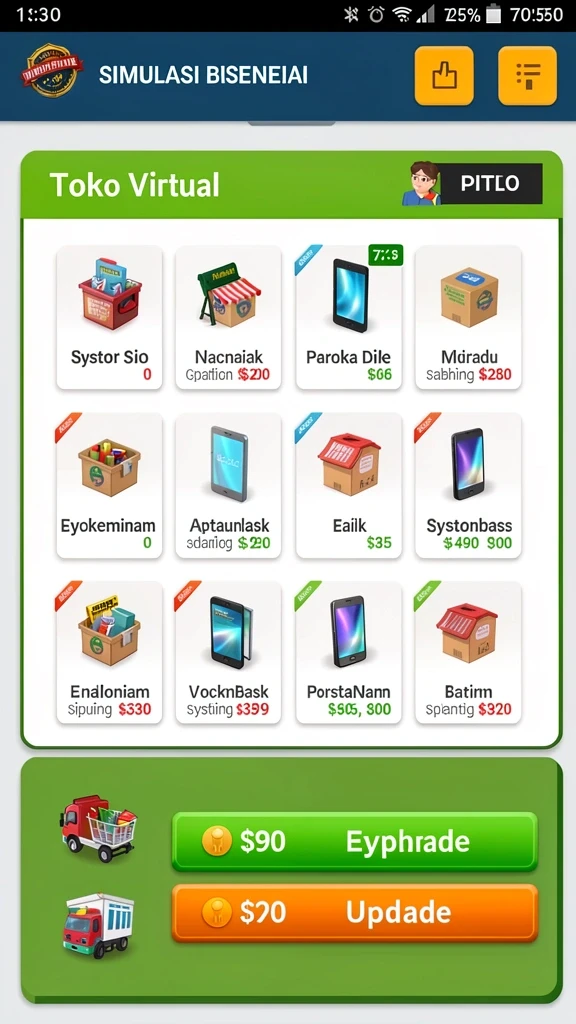Screen dimensions: 576x1024
Task: Choose the Paroka Dile phone card
Action: tap(349, 317)
